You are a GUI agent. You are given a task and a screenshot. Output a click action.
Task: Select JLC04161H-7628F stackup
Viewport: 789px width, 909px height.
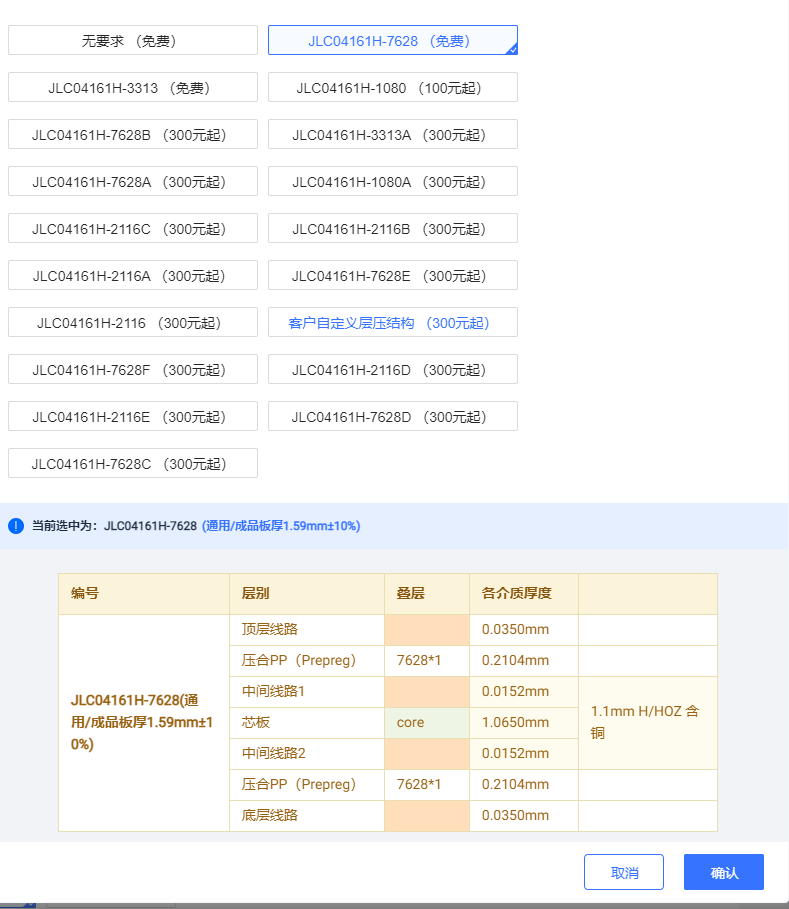133,369
